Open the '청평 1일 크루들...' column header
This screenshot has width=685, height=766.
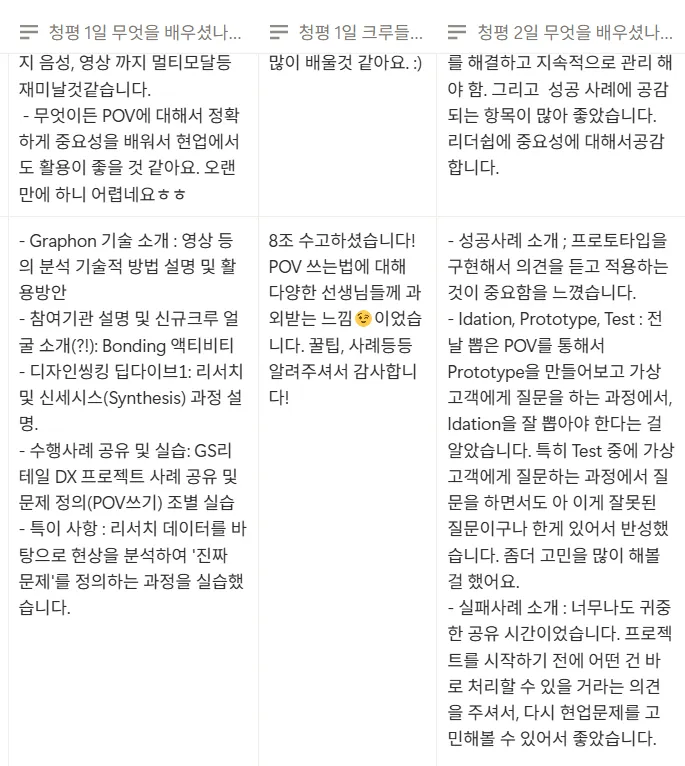[347, 32]
